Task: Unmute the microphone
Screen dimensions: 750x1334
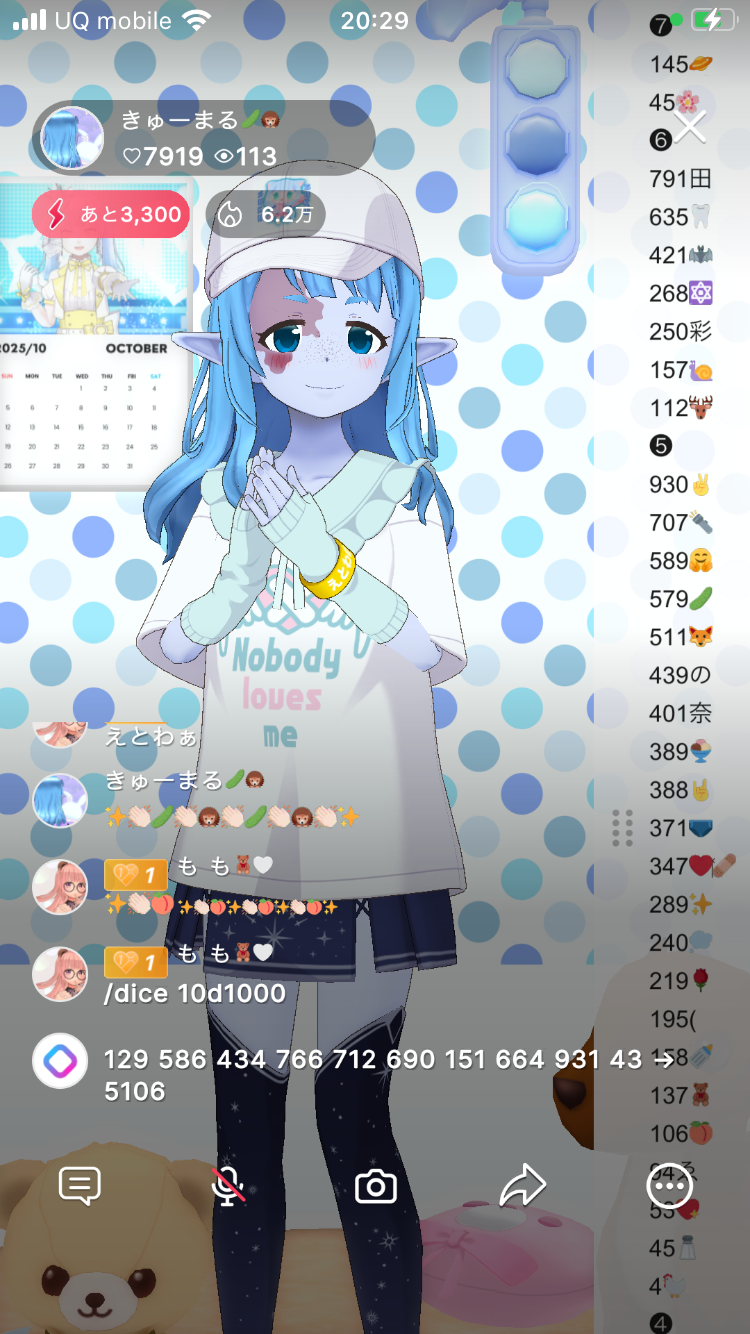Action: [229, 1187]
